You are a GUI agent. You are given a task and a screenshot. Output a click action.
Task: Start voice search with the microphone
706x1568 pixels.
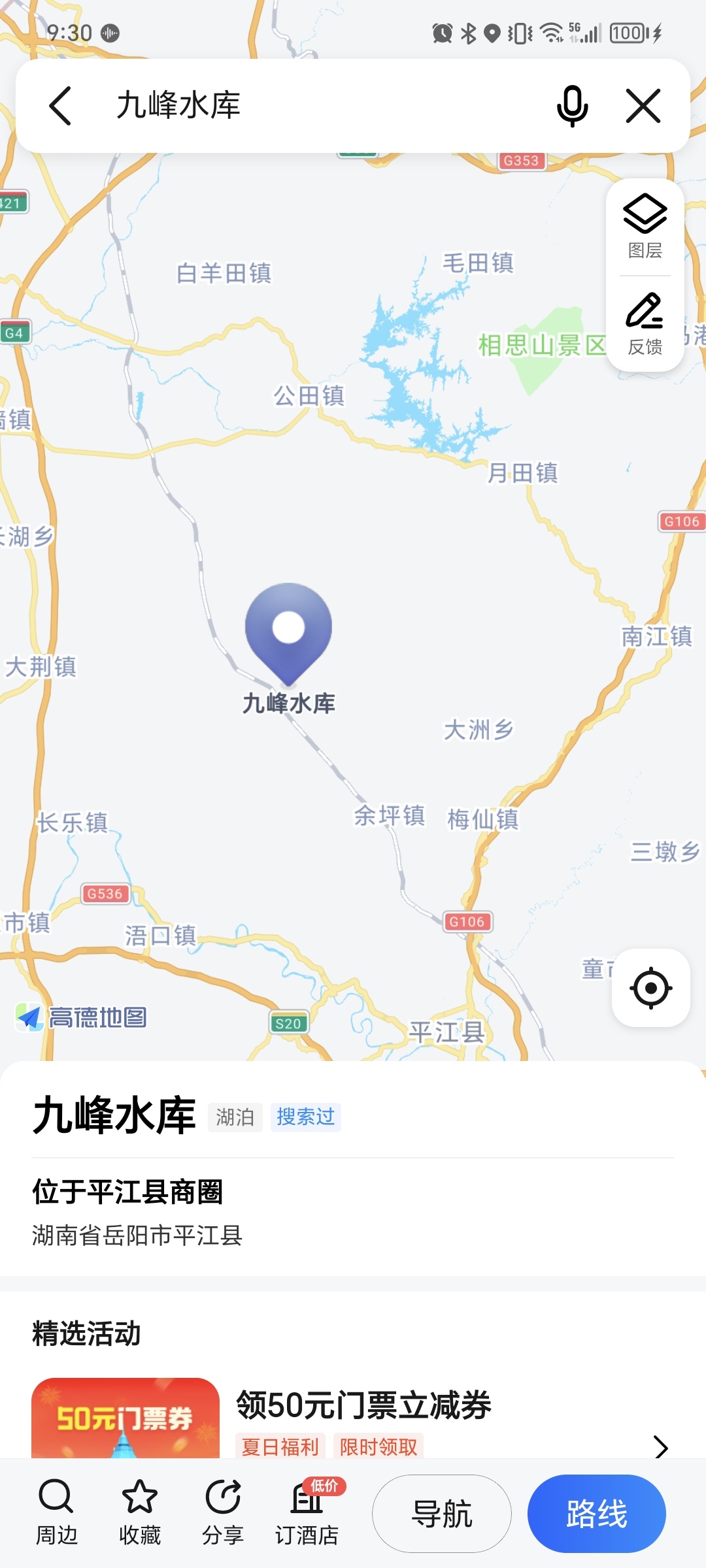(x=572, y=106)
